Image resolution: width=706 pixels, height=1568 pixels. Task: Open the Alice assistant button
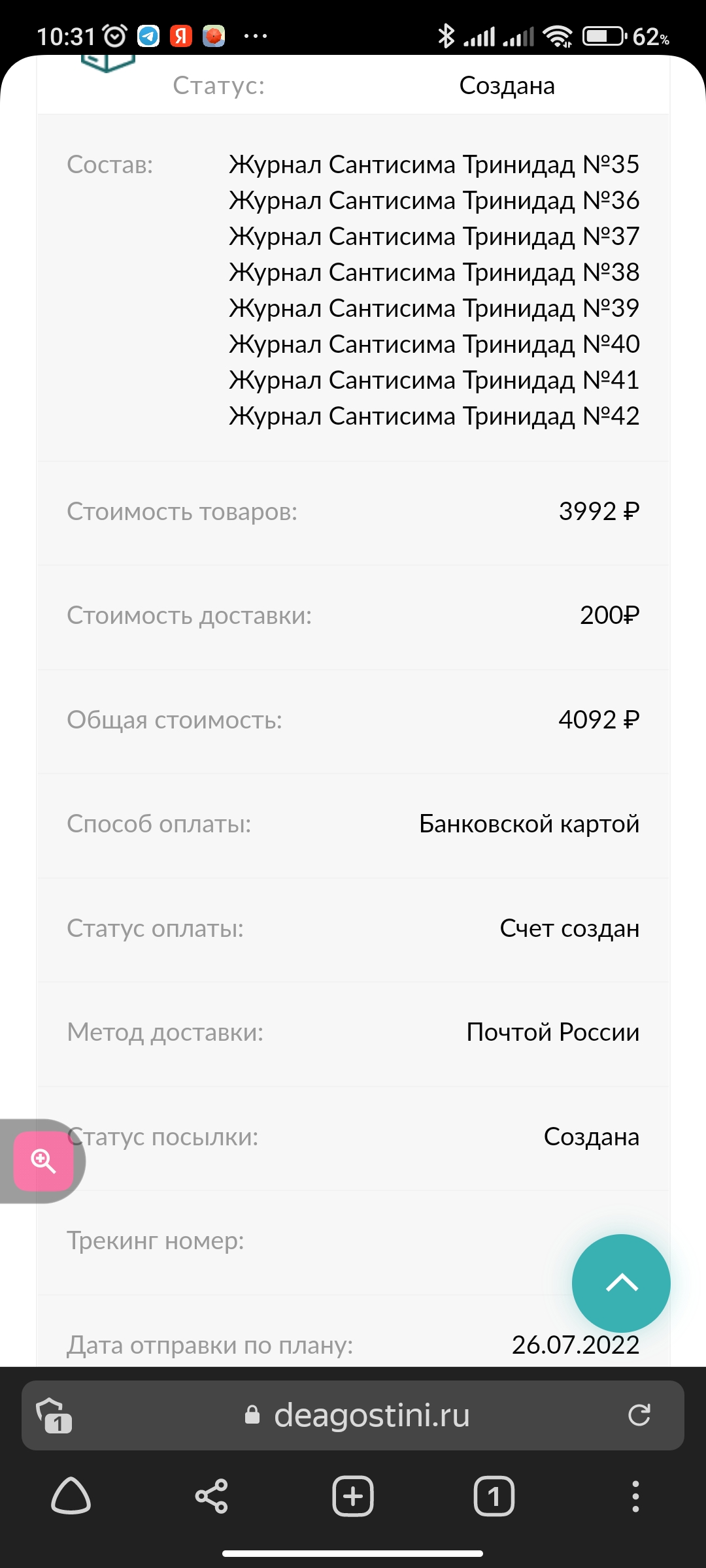[x=71, y=1495]
